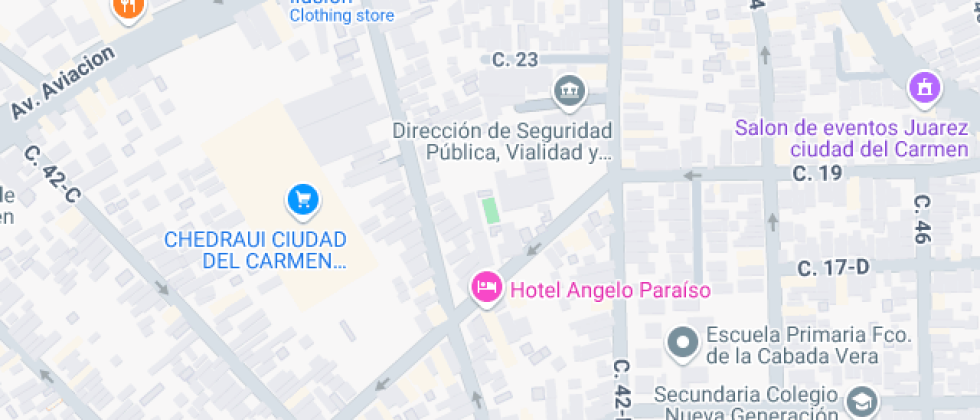
Task: Select the CHEDRAUI Ciudad del Carmen shopping pin
Action: pyautogui.click(x=302, y=201)
